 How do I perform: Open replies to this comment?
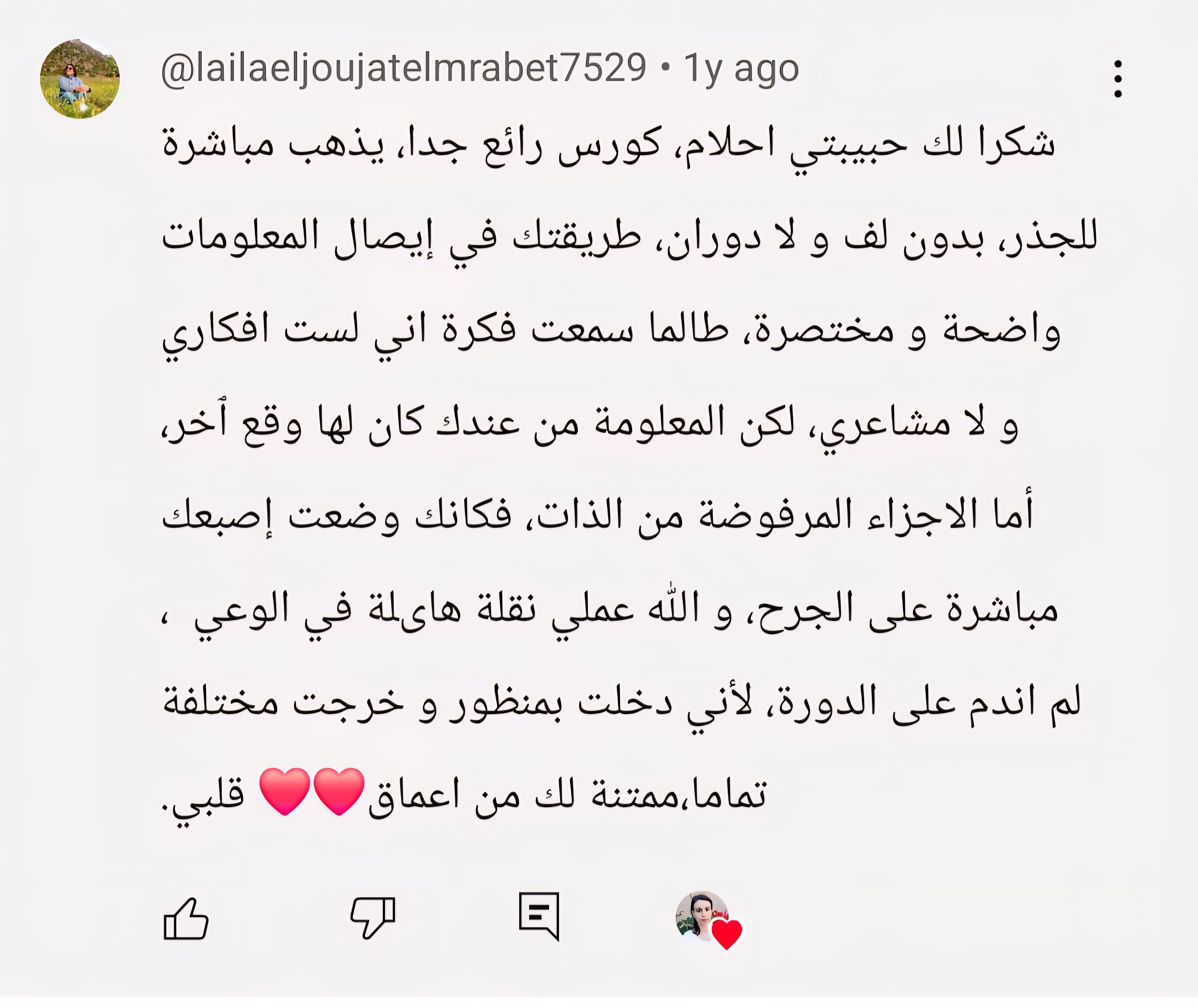click(x=539, y=915)
